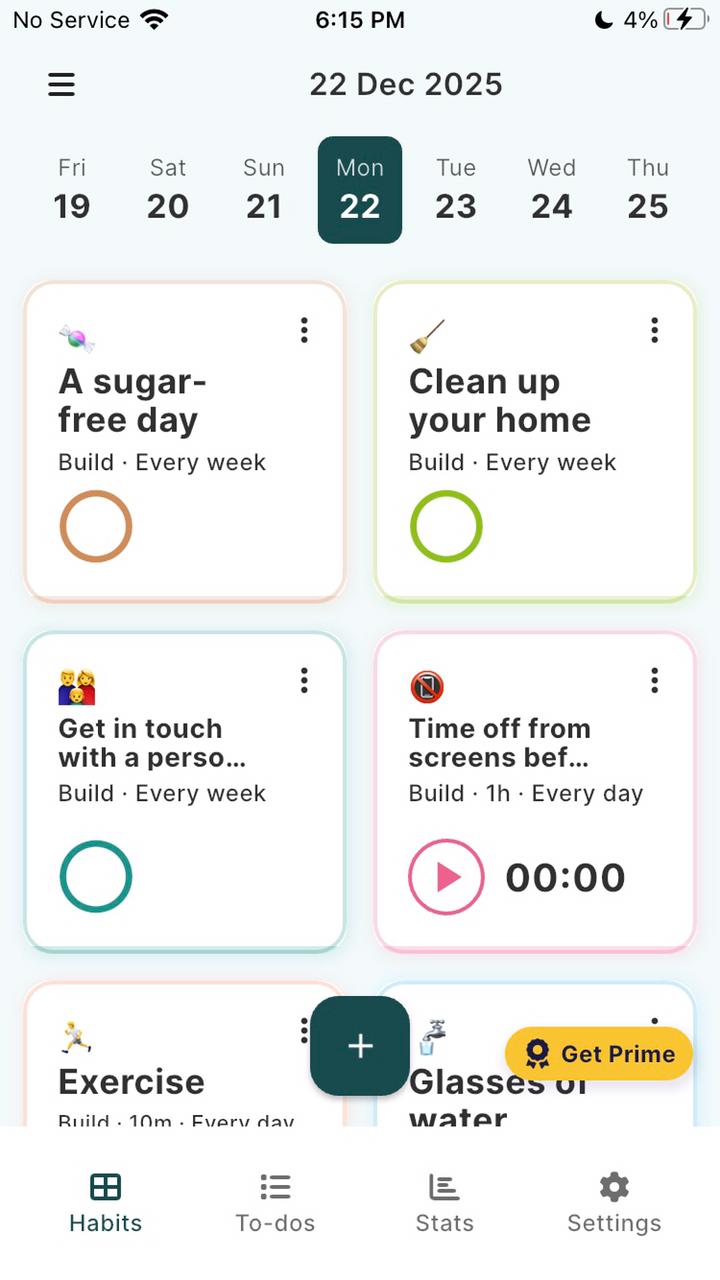
Task: Select Thursday 25 in the date strip
Action: (x=648, y=190)
